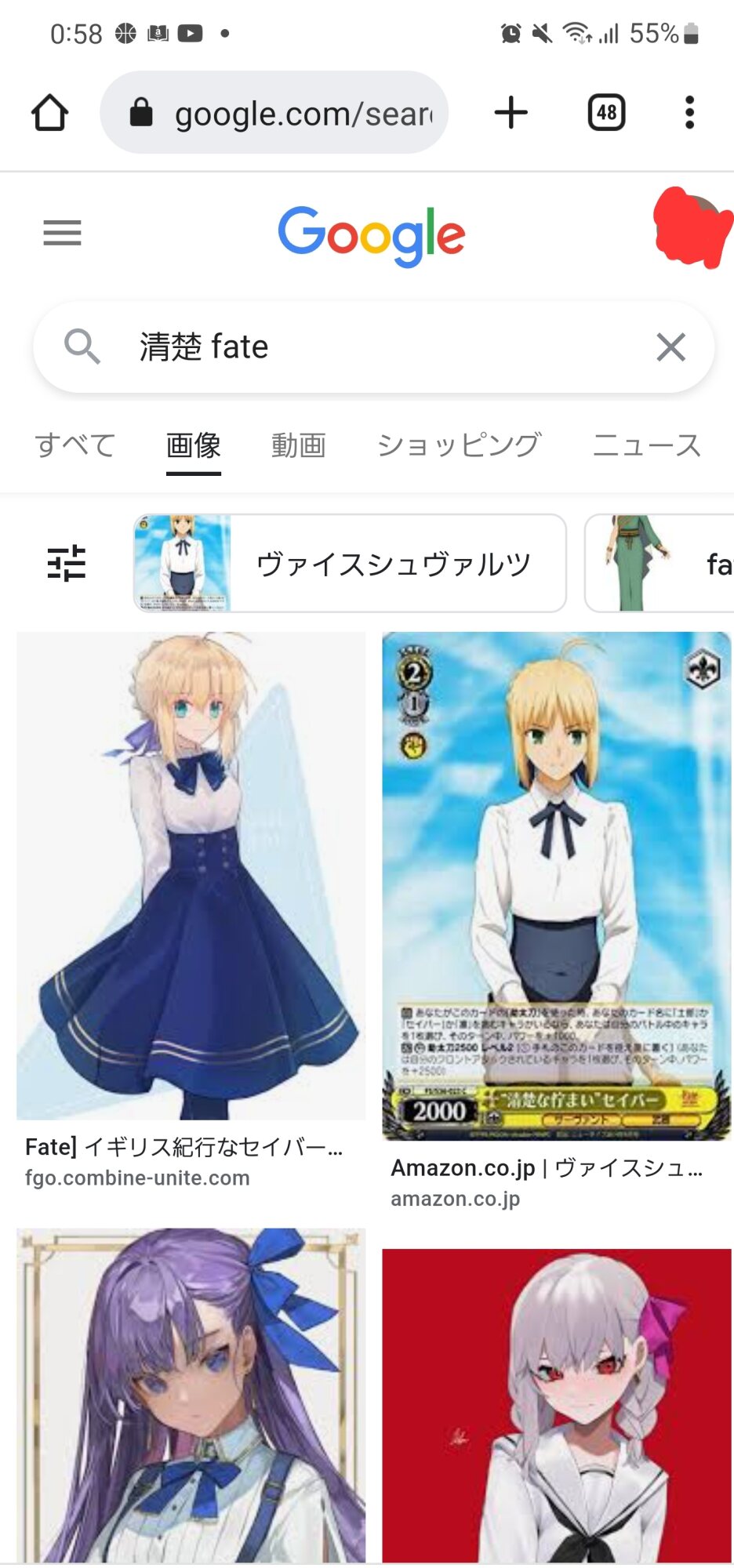Open a new browser tab

(x=511, y=113)
